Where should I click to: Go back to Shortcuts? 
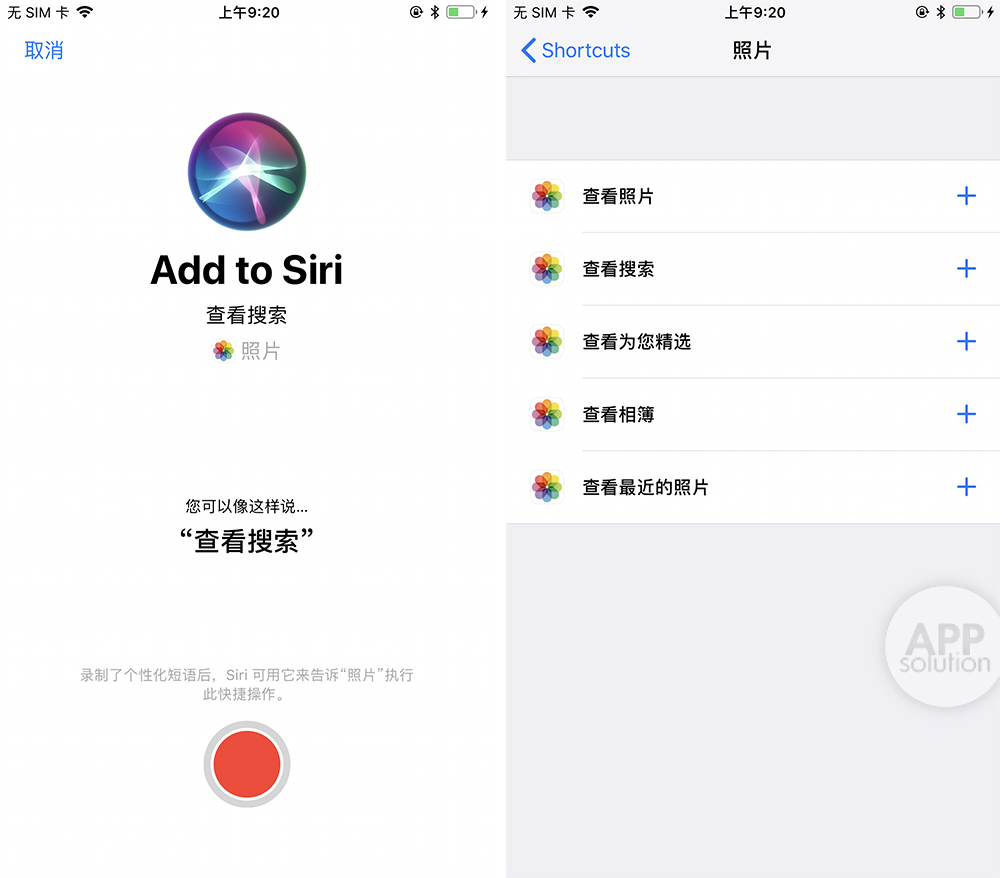coord(576,50)
